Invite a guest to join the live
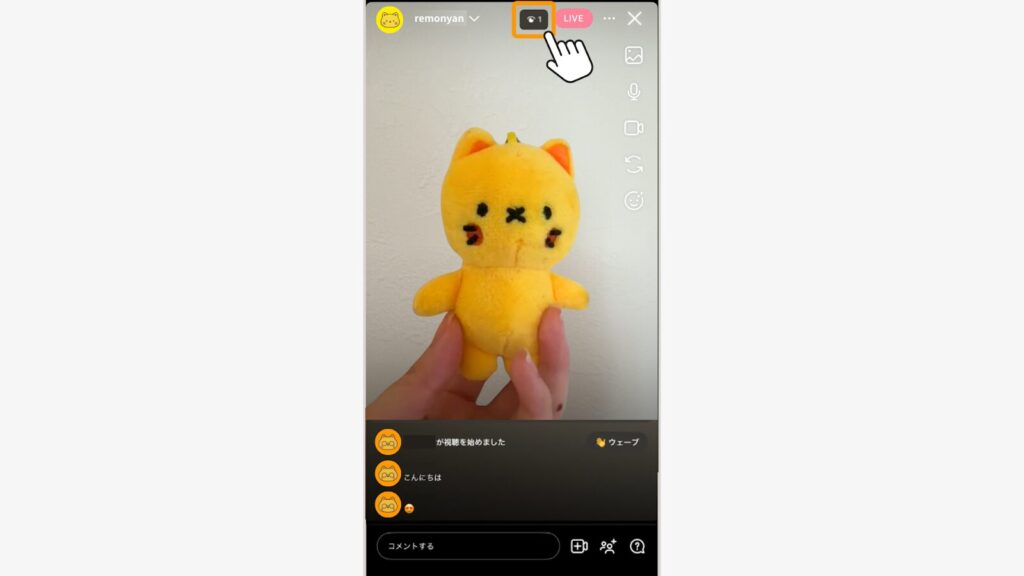1024x576 pixels. click(608, 546)
